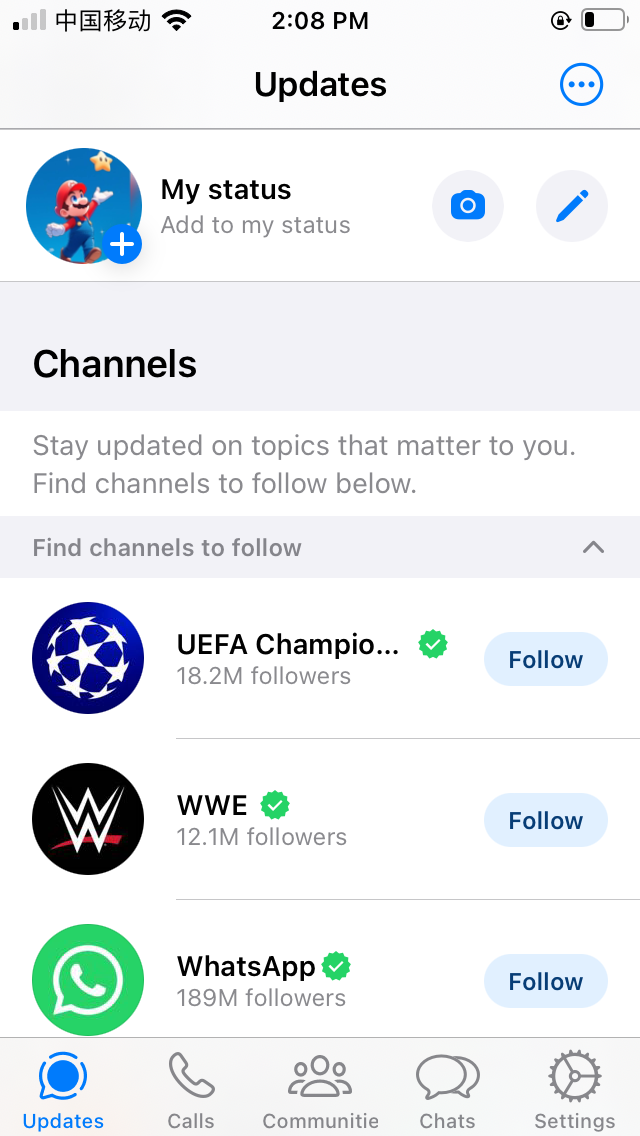Switch to the Chats tab
Image resolution: width=640 pixels, height=1136 pixels.
(x=447, y=1090)
